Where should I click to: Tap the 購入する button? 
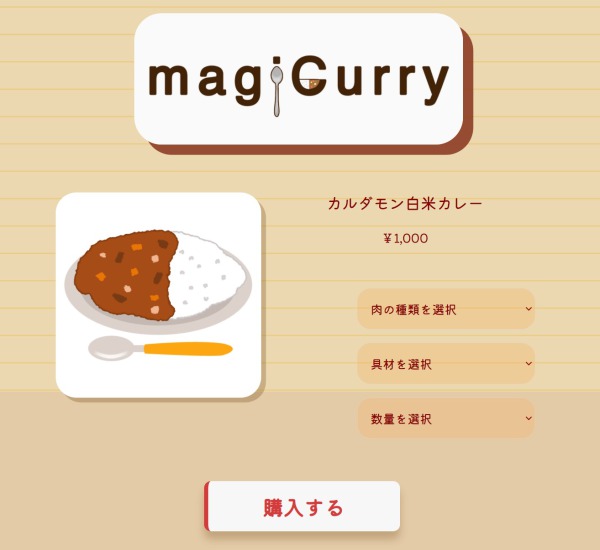pos(302,507)
